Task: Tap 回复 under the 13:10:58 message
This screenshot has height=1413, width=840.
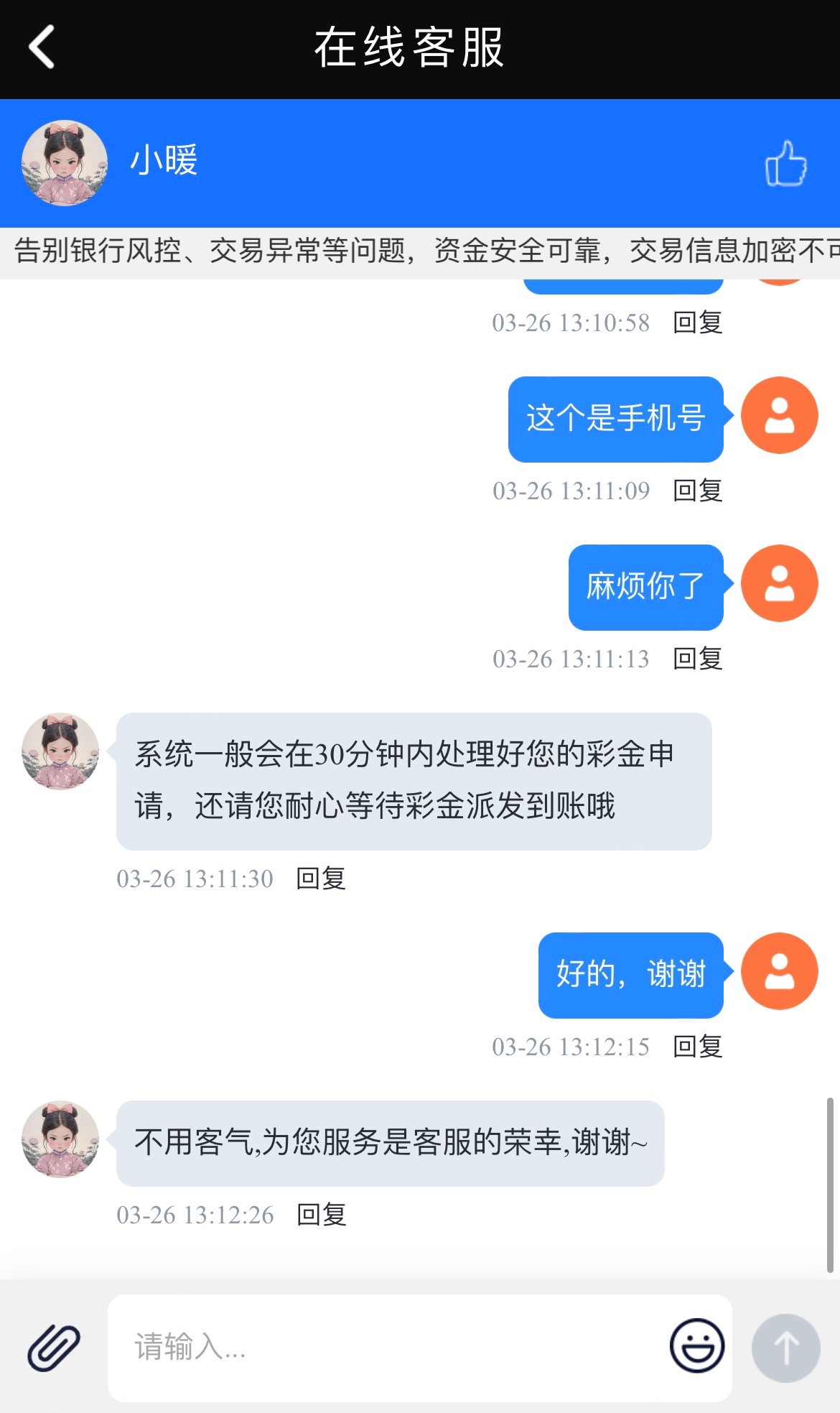Action: click(697, 323)
